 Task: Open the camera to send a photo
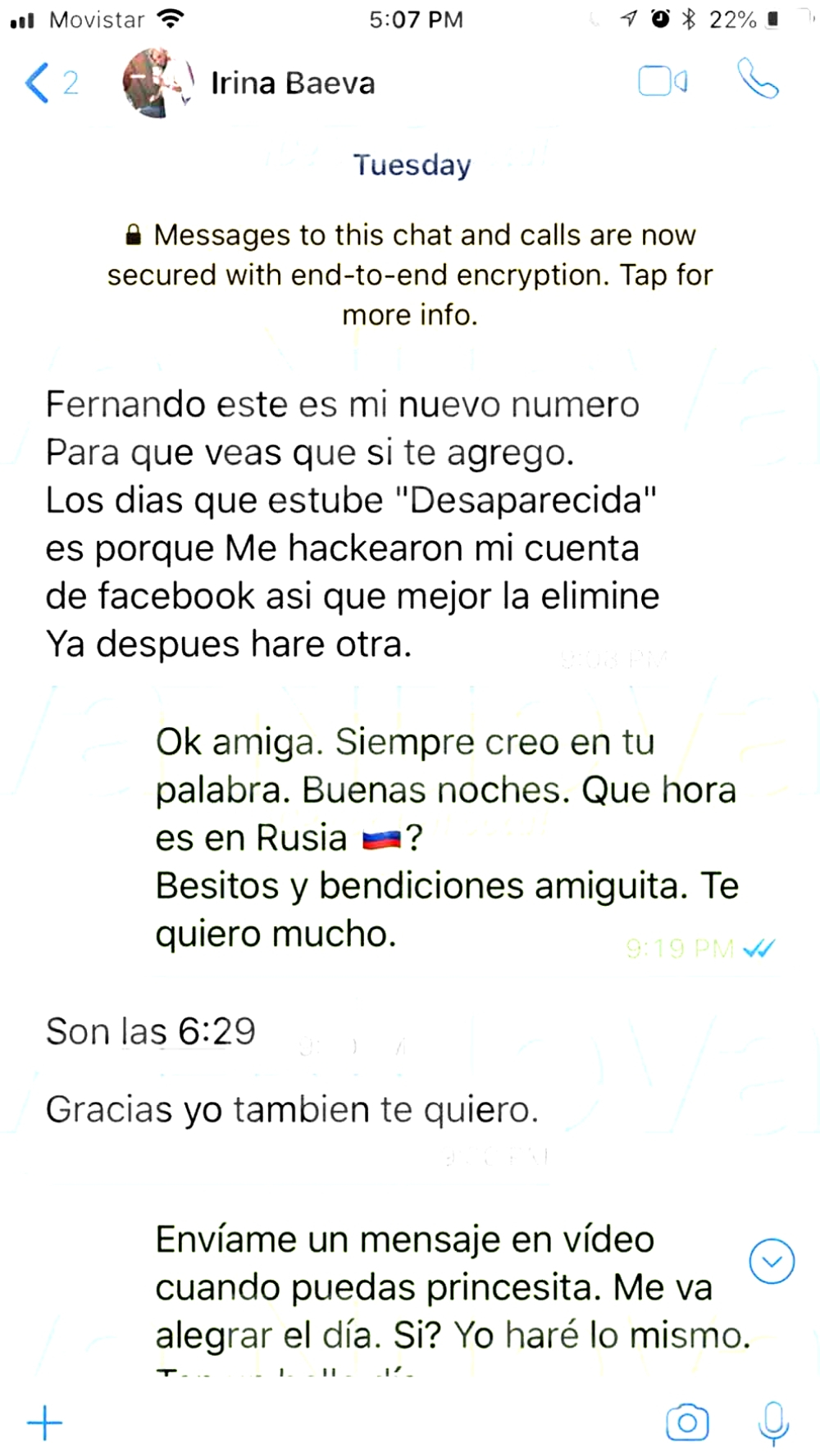[686, 1422]
